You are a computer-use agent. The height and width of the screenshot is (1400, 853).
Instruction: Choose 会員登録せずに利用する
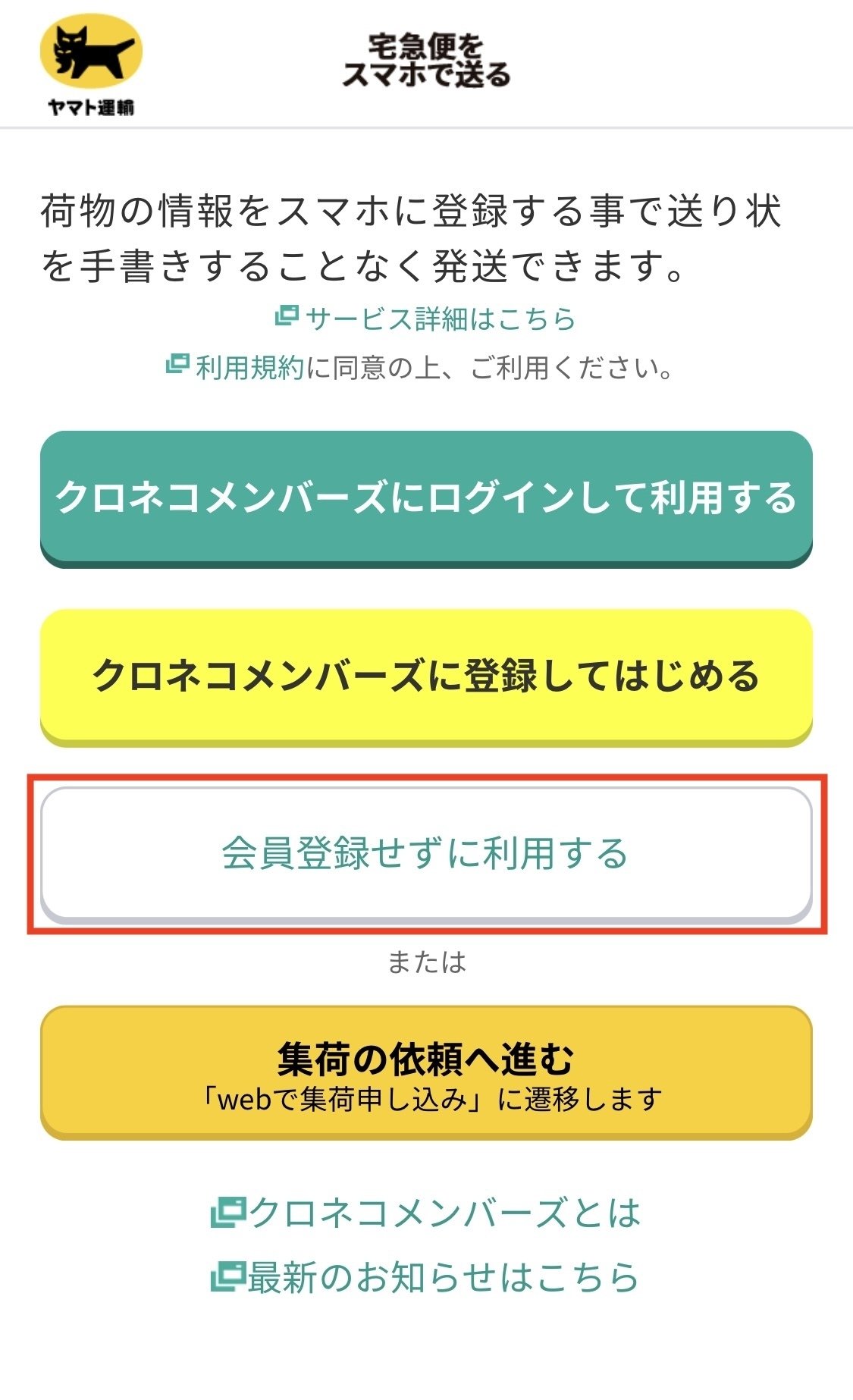point(426,854)
